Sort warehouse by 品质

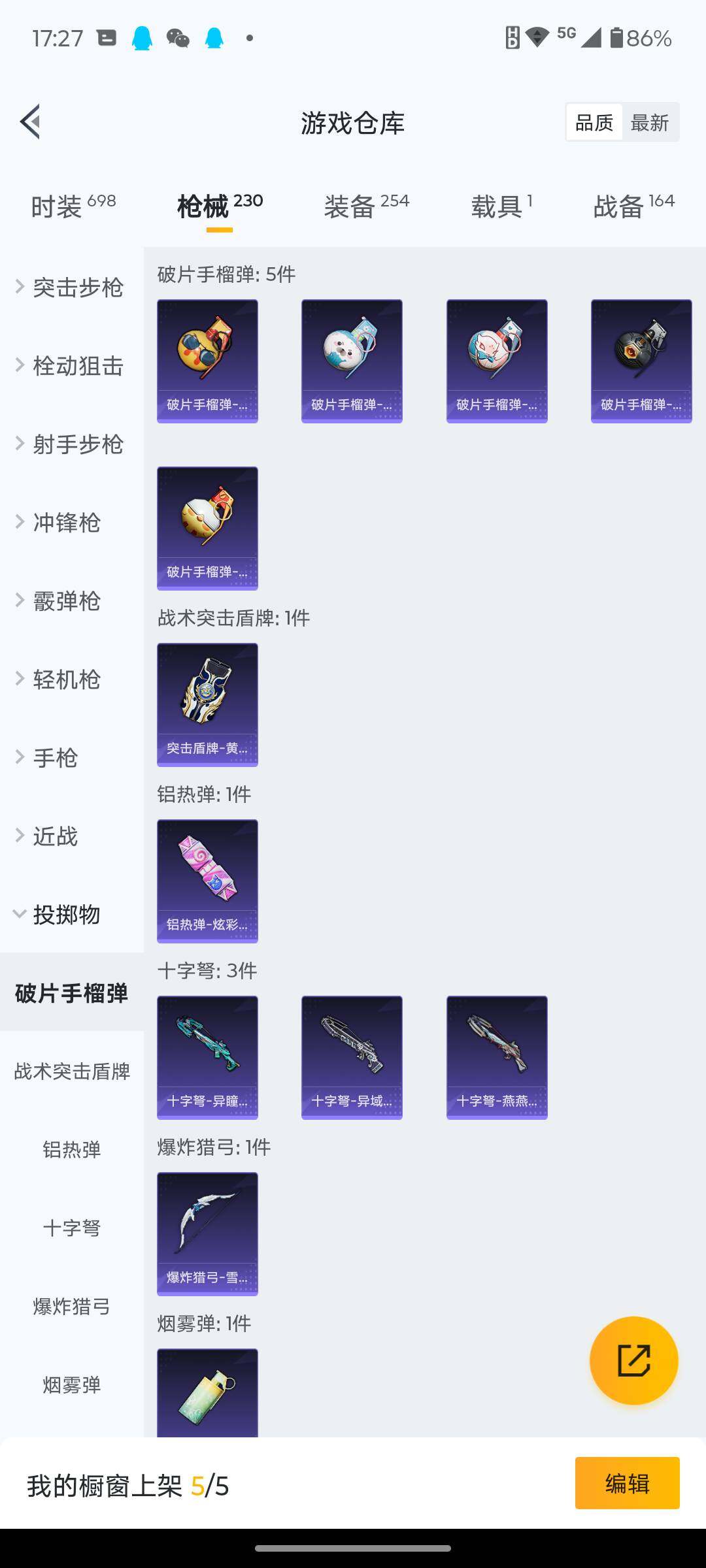click(x=594, y=122)
